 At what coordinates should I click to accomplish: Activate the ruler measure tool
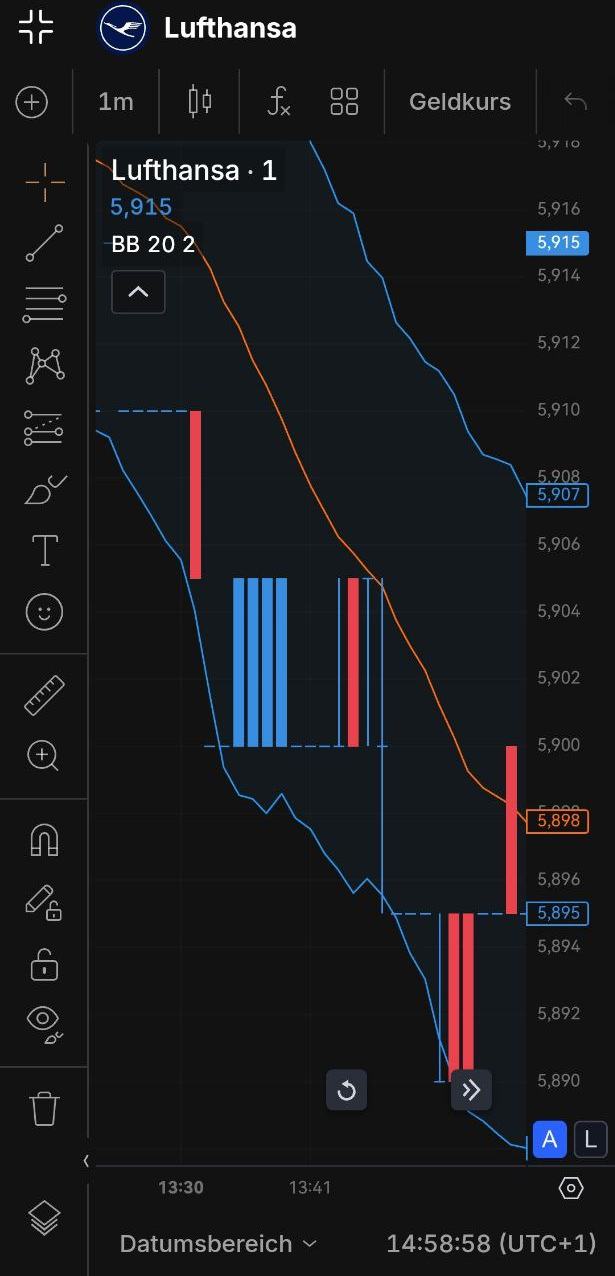(x=44, y=696)
